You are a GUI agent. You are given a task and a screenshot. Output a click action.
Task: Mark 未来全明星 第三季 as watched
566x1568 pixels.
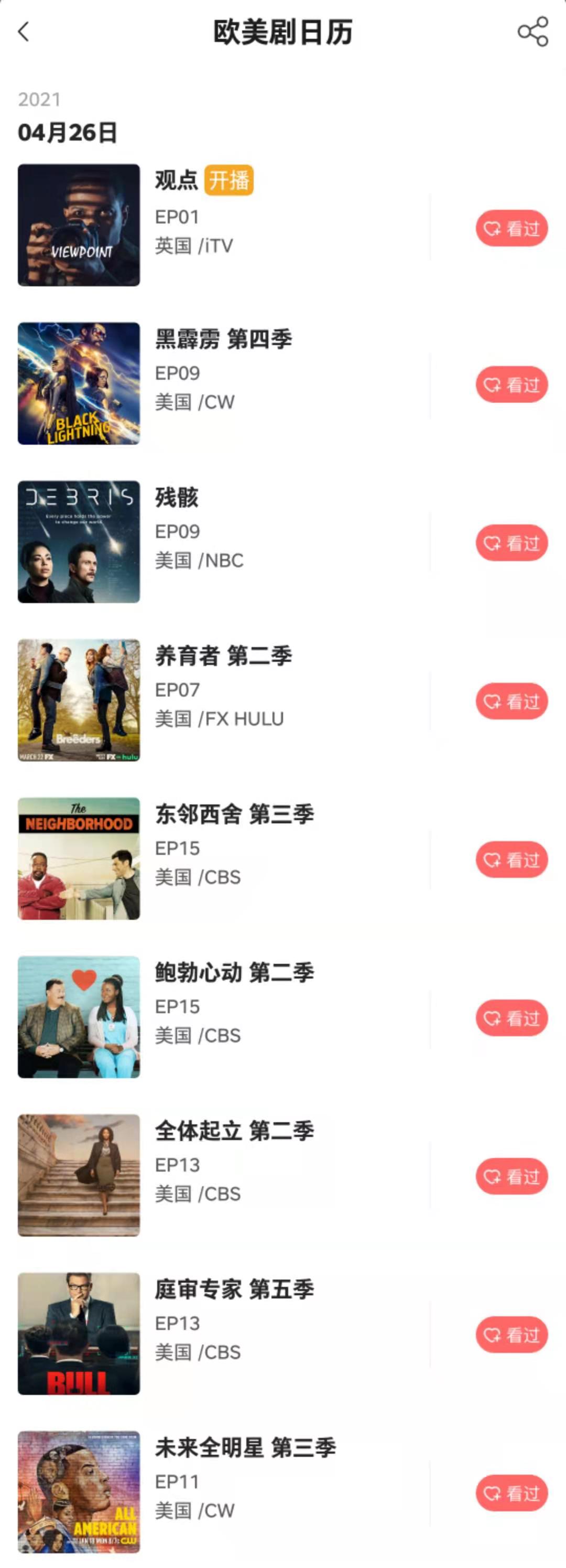(x=511, y=1493)
